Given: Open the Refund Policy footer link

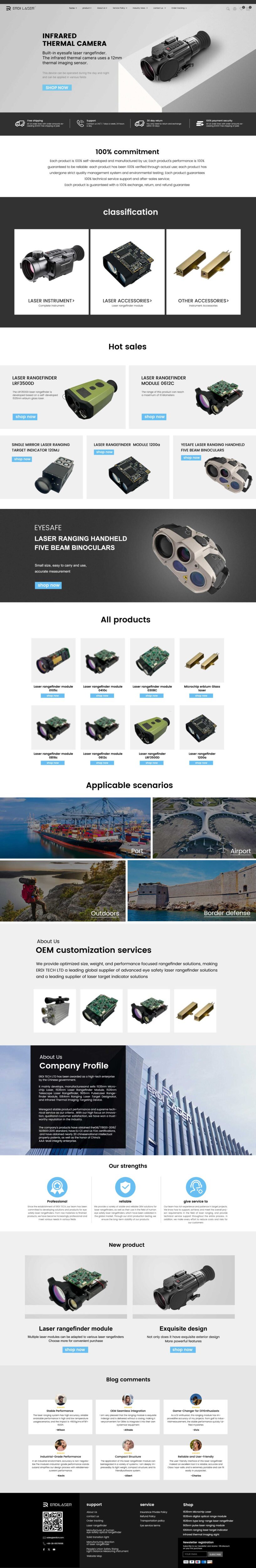Looking at the screenshot, I should tap(148, 1516).
